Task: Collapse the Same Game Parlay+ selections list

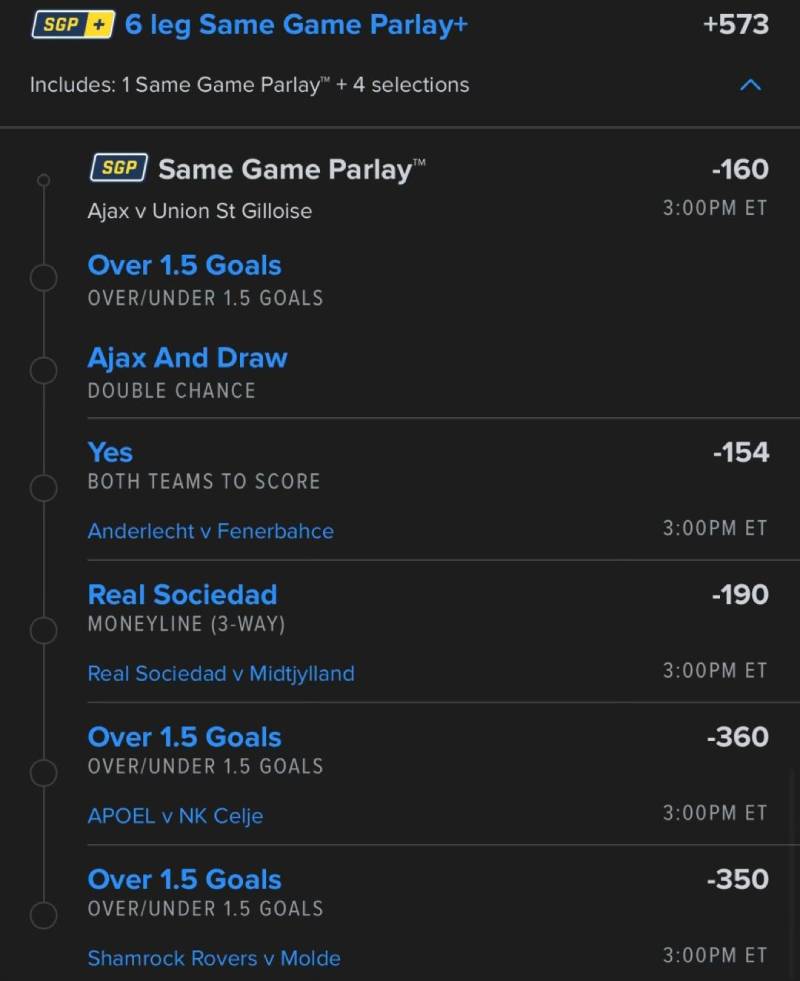Action: pos(750,85)
